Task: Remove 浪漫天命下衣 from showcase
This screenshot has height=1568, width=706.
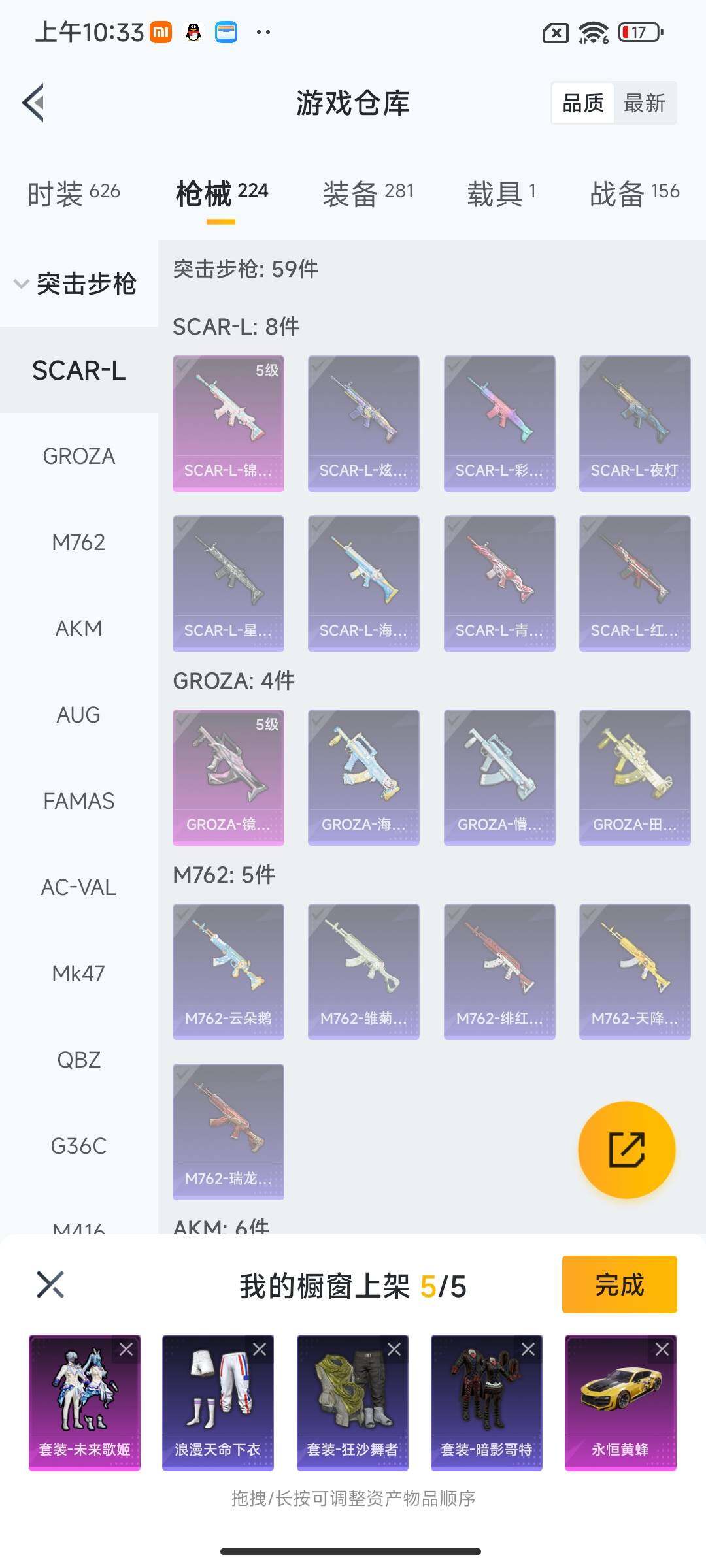Action: pyautogui.click(x=260, y=1349)
